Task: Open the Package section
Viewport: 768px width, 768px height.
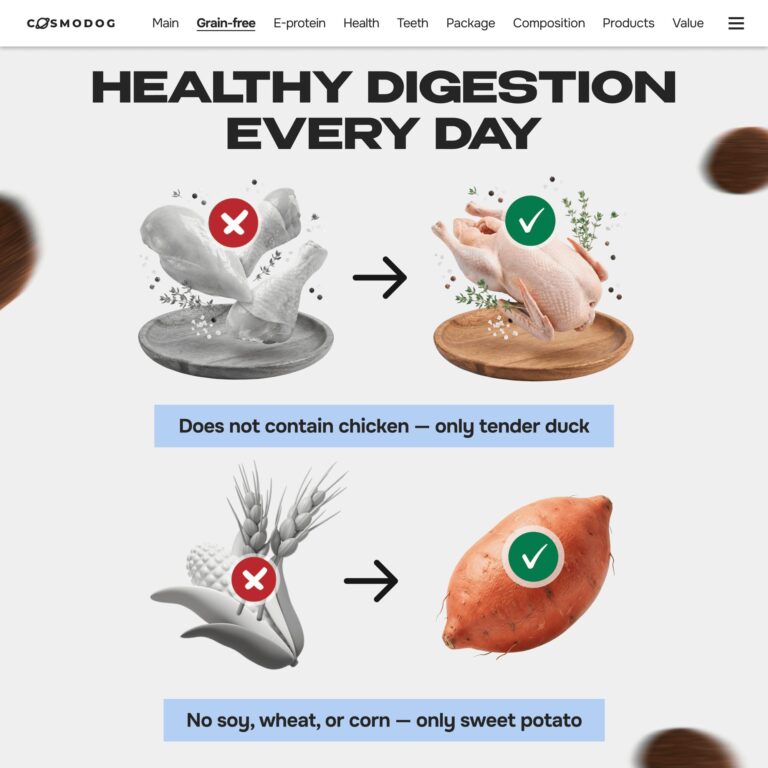Action: point(470,23)
